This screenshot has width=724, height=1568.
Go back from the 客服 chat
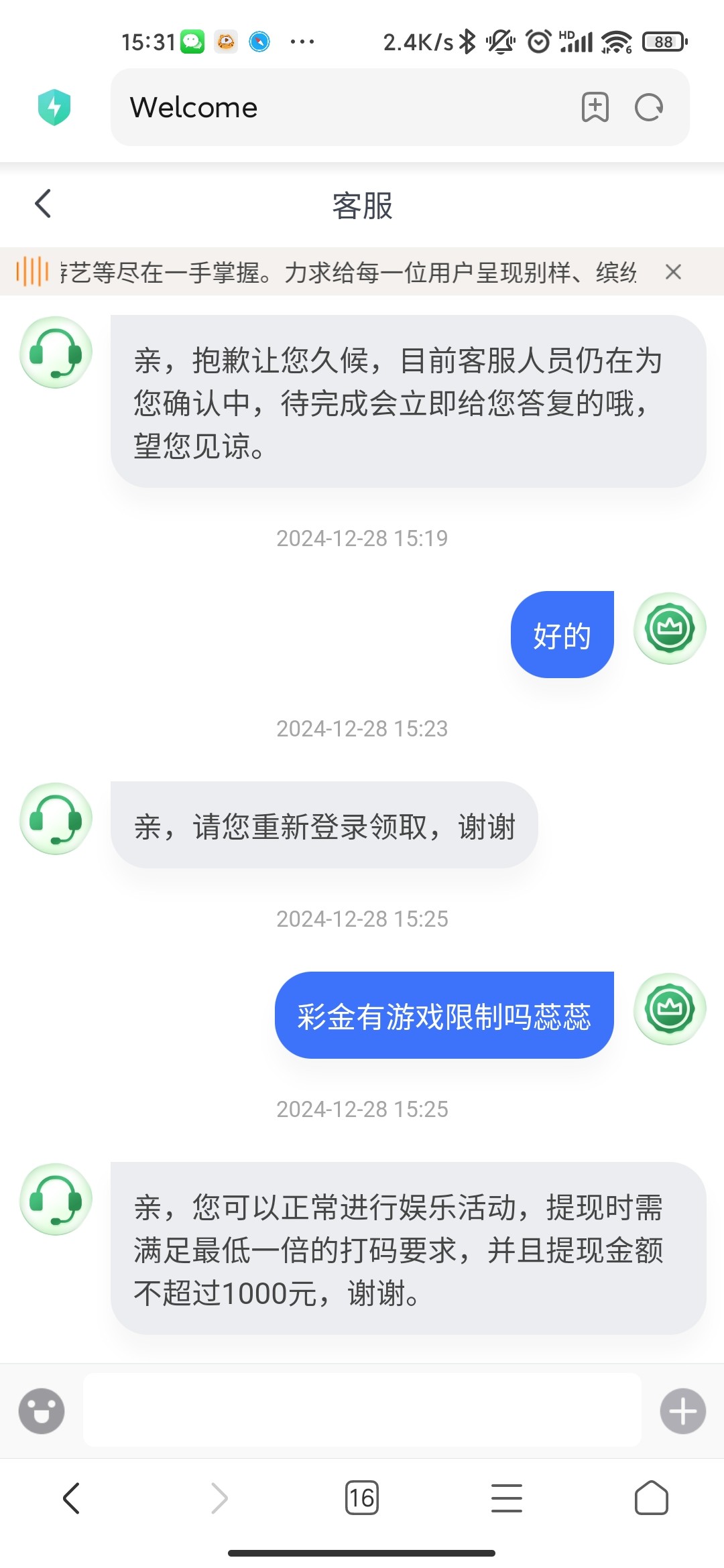pos(43,204)
